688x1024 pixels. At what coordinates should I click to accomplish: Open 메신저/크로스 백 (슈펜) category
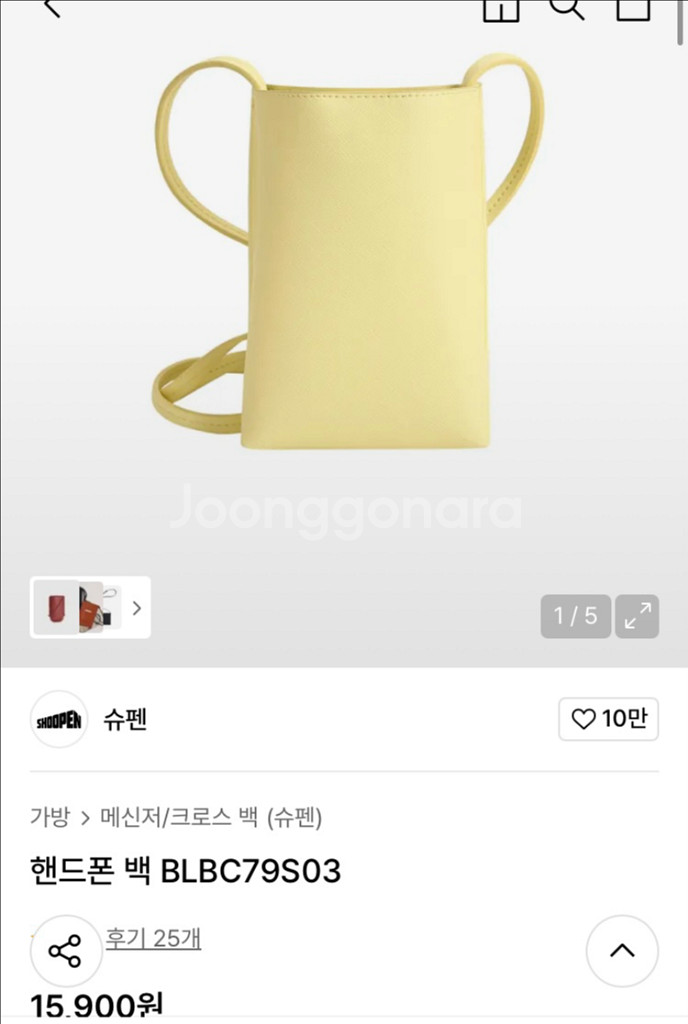[x=211, y=817]
